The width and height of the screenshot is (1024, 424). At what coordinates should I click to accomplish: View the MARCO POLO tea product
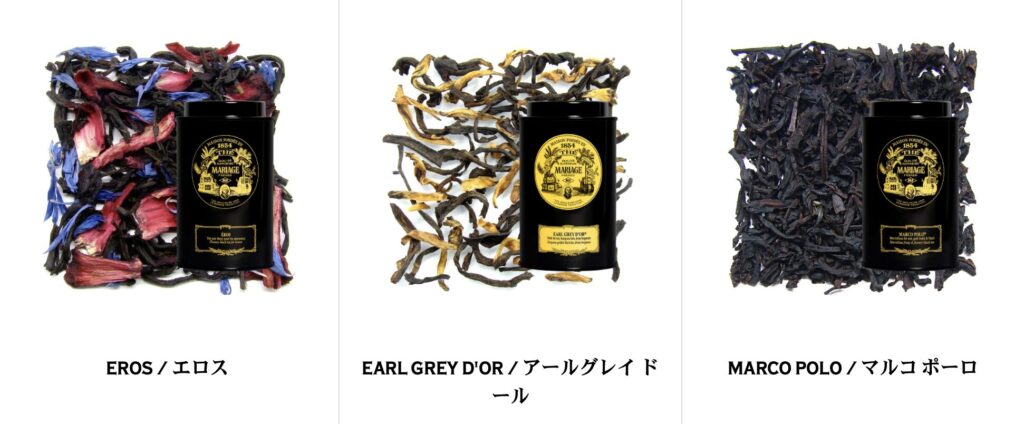pos(852,367)
